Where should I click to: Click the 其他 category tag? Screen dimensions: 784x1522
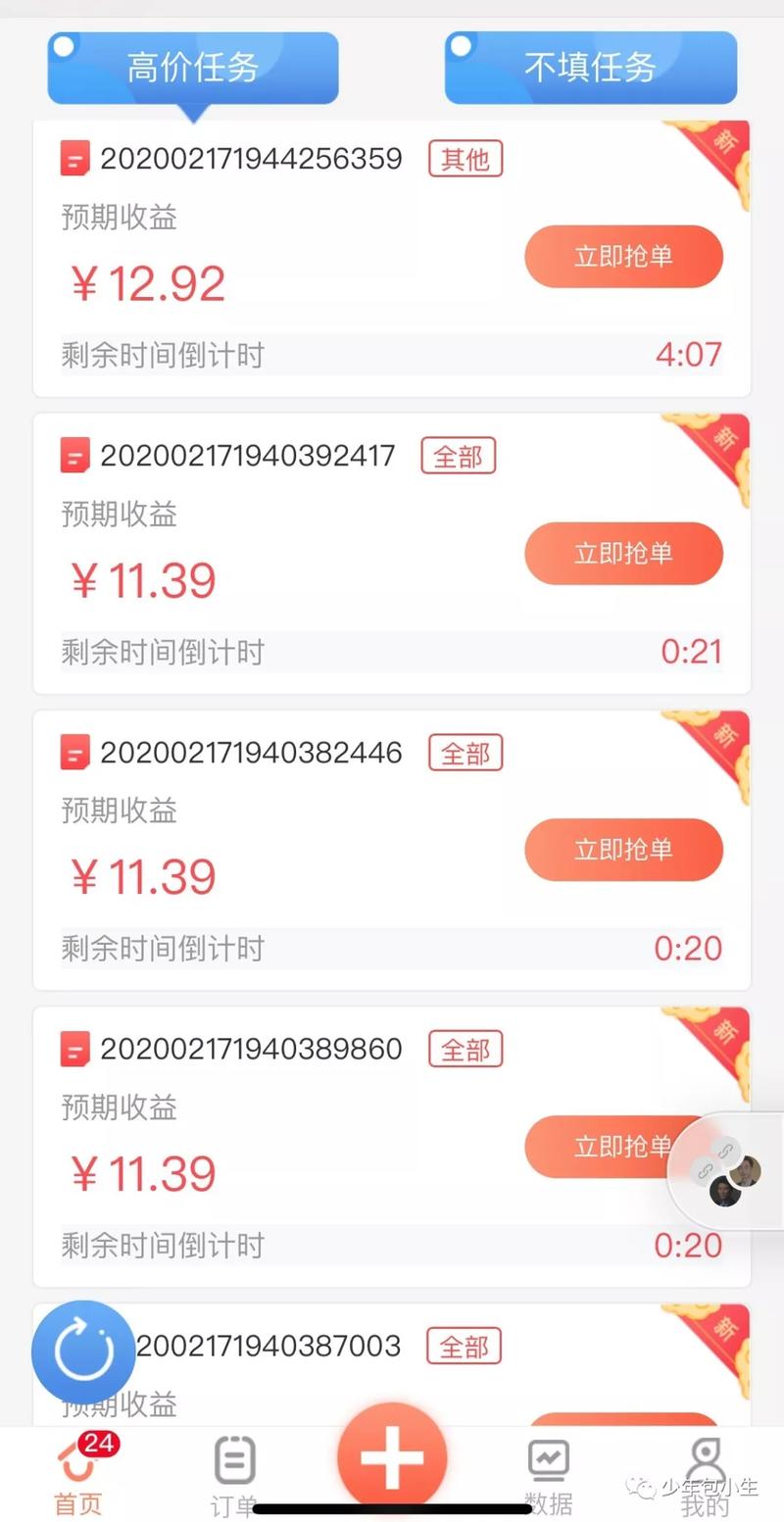(x=465, y=159)
